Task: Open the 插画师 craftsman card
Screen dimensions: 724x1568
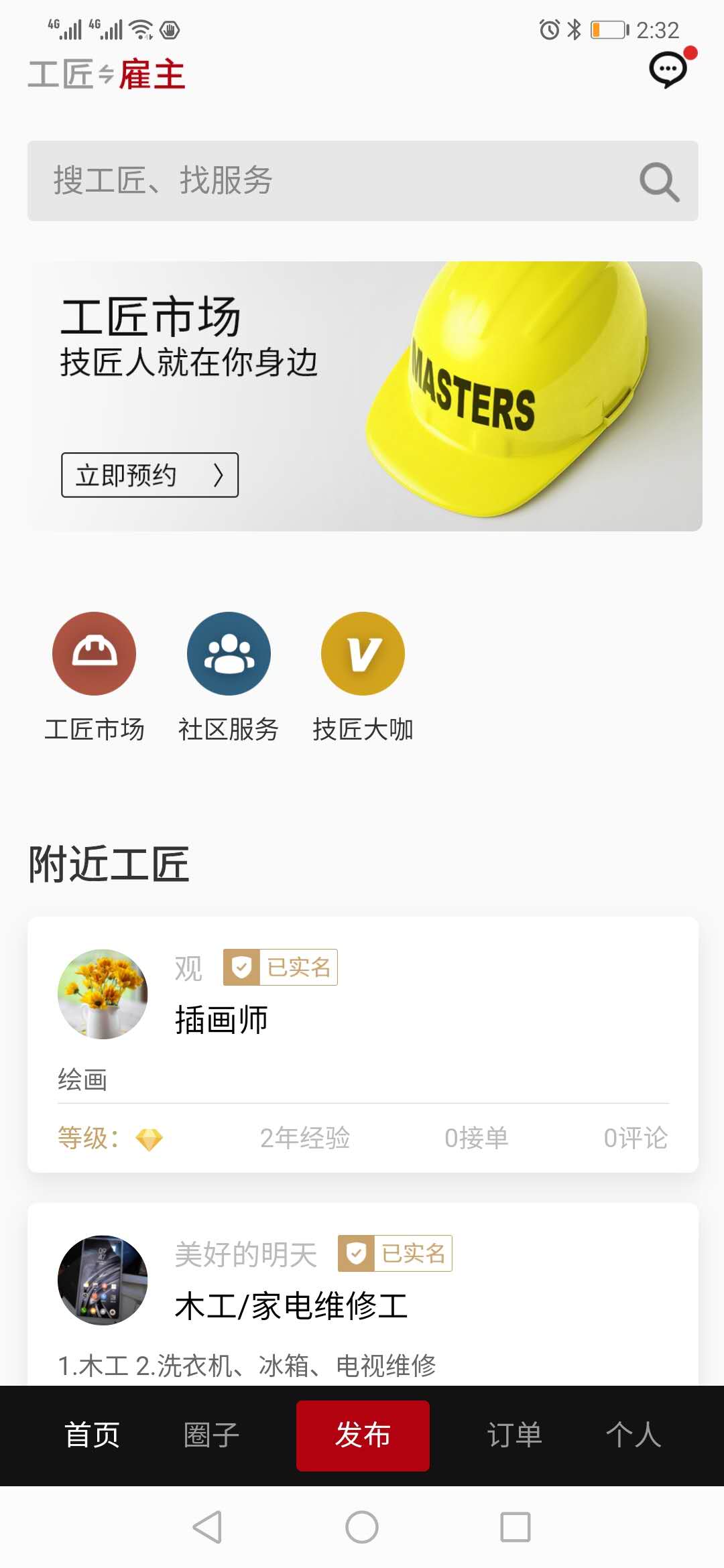Action: pyautogui.click(x=363, y=1045)
